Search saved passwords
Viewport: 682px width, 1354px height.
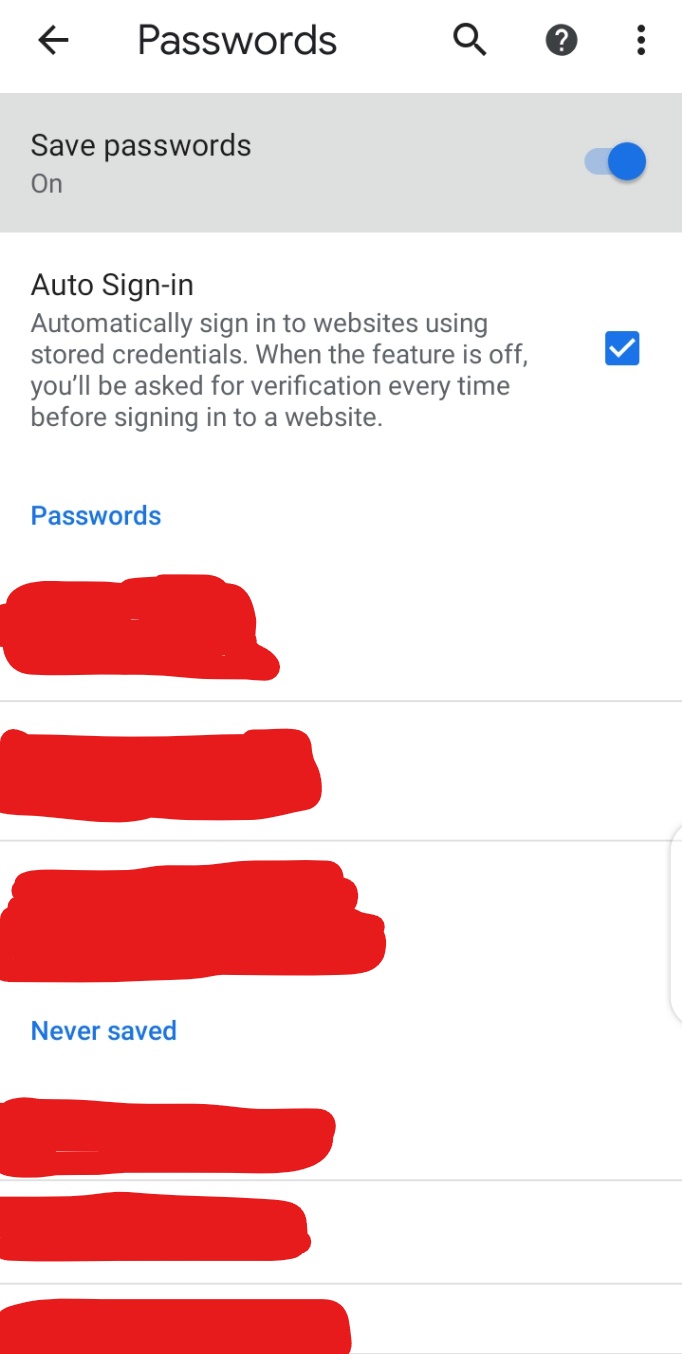coord(469,40)
